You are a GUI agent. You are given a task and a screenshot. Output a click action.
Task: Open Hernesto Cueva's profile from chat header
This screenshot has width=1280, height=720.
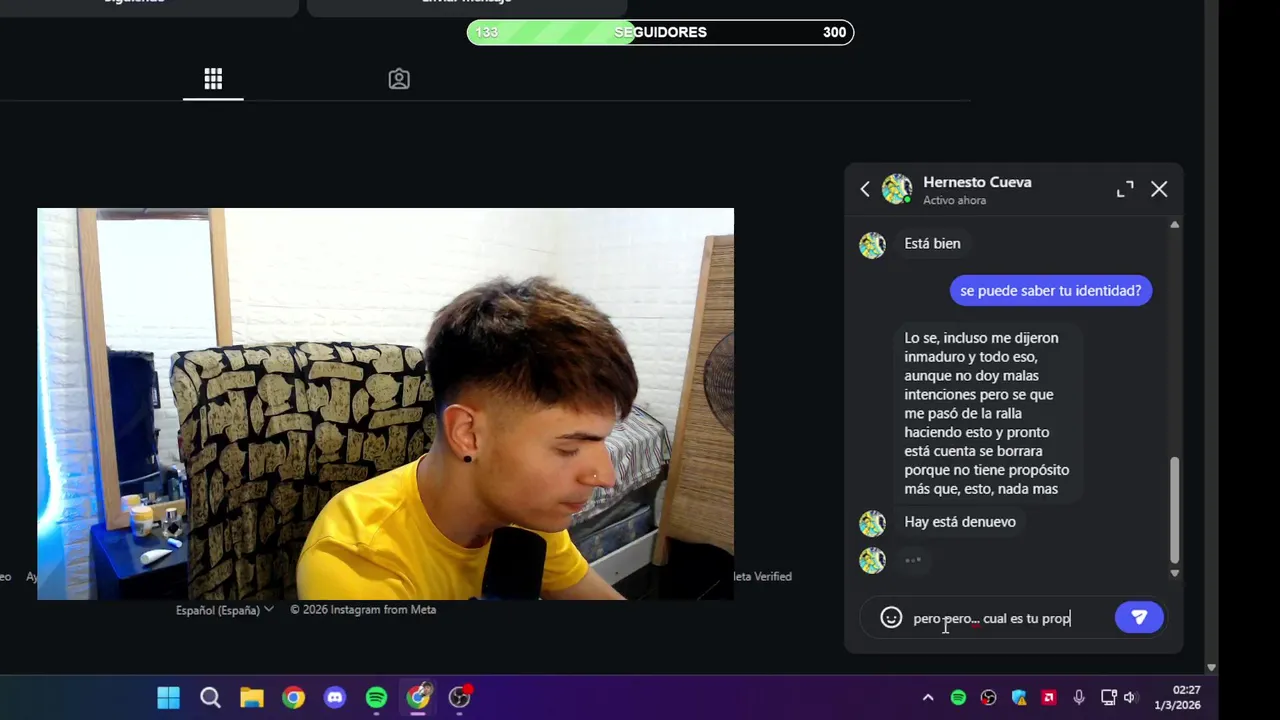pos(976,183)
